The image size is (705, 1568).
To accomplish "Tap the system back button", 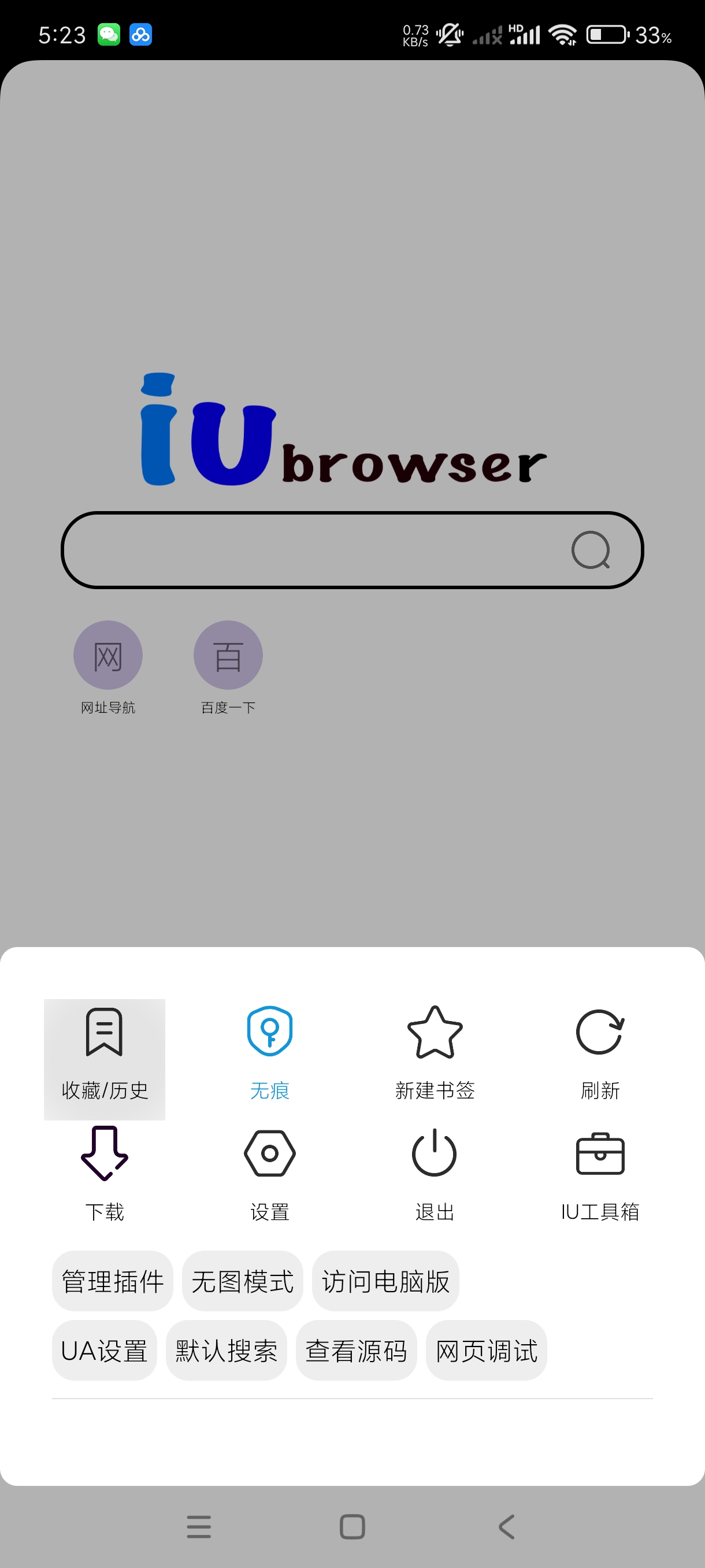I will pos(506,1526).
